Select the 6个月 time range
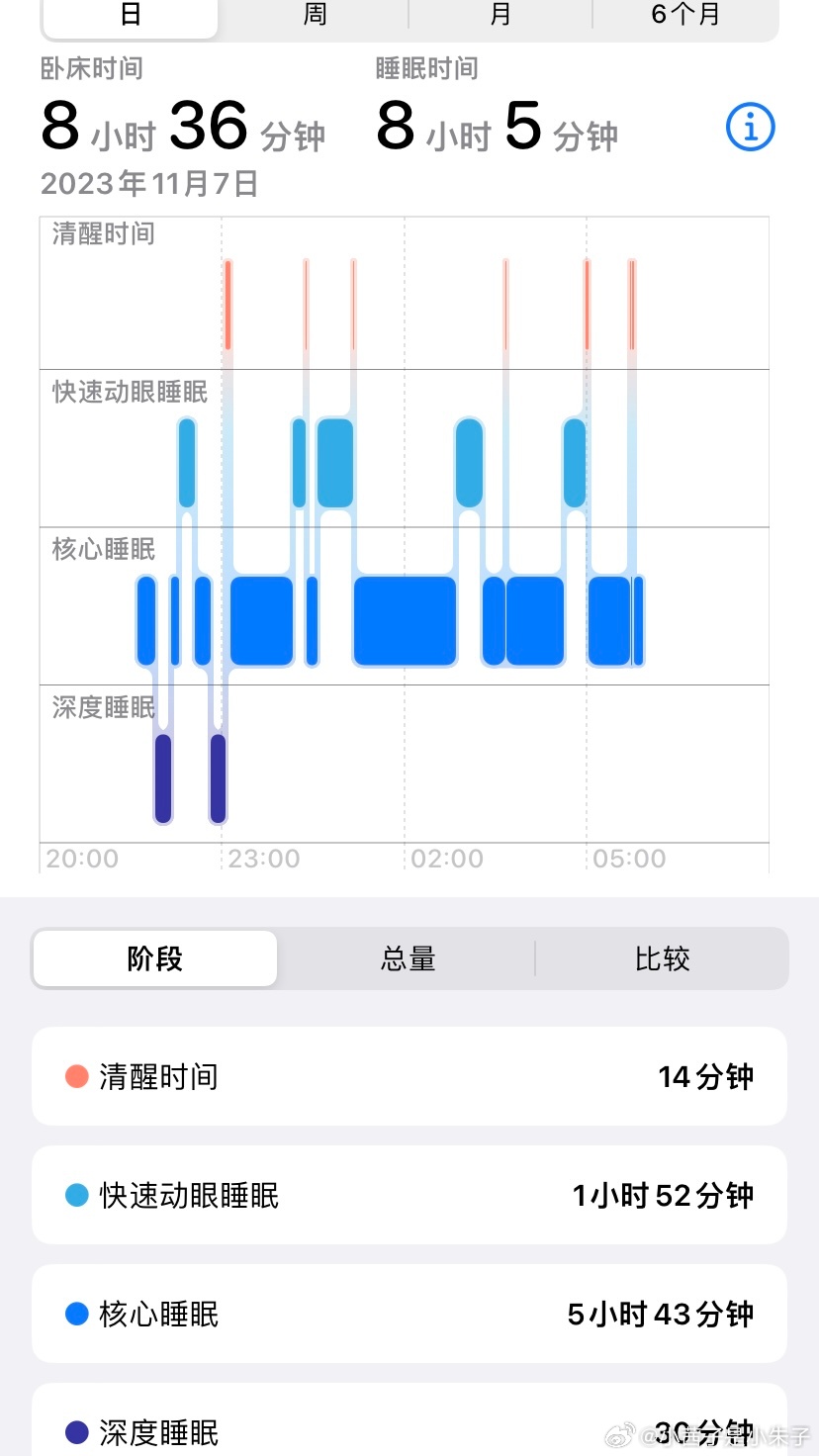 click(684, 15)
